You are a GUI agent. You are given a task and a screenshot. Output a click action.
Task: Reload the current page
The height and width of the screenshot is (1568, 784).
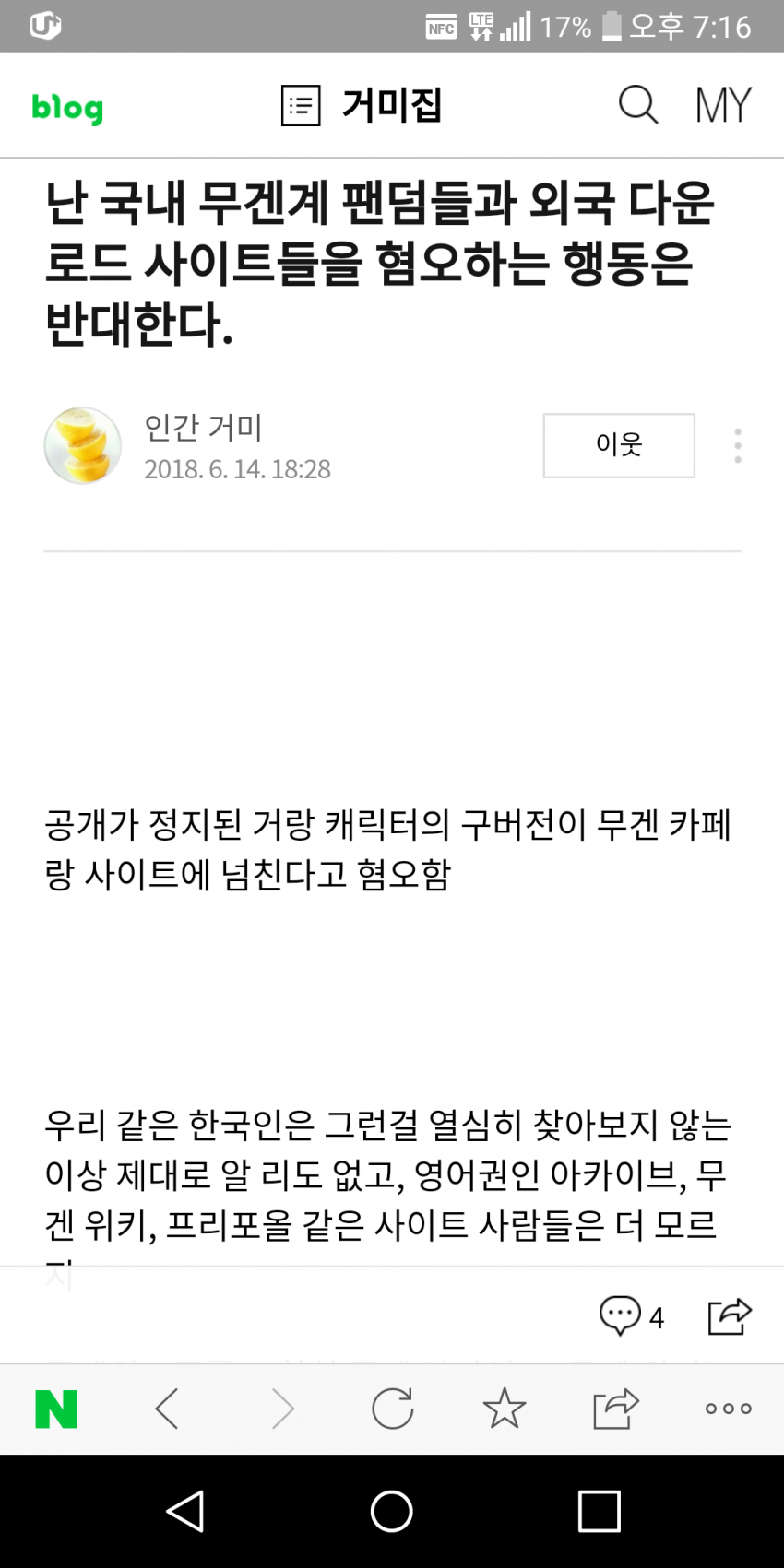pos(392,1409)
